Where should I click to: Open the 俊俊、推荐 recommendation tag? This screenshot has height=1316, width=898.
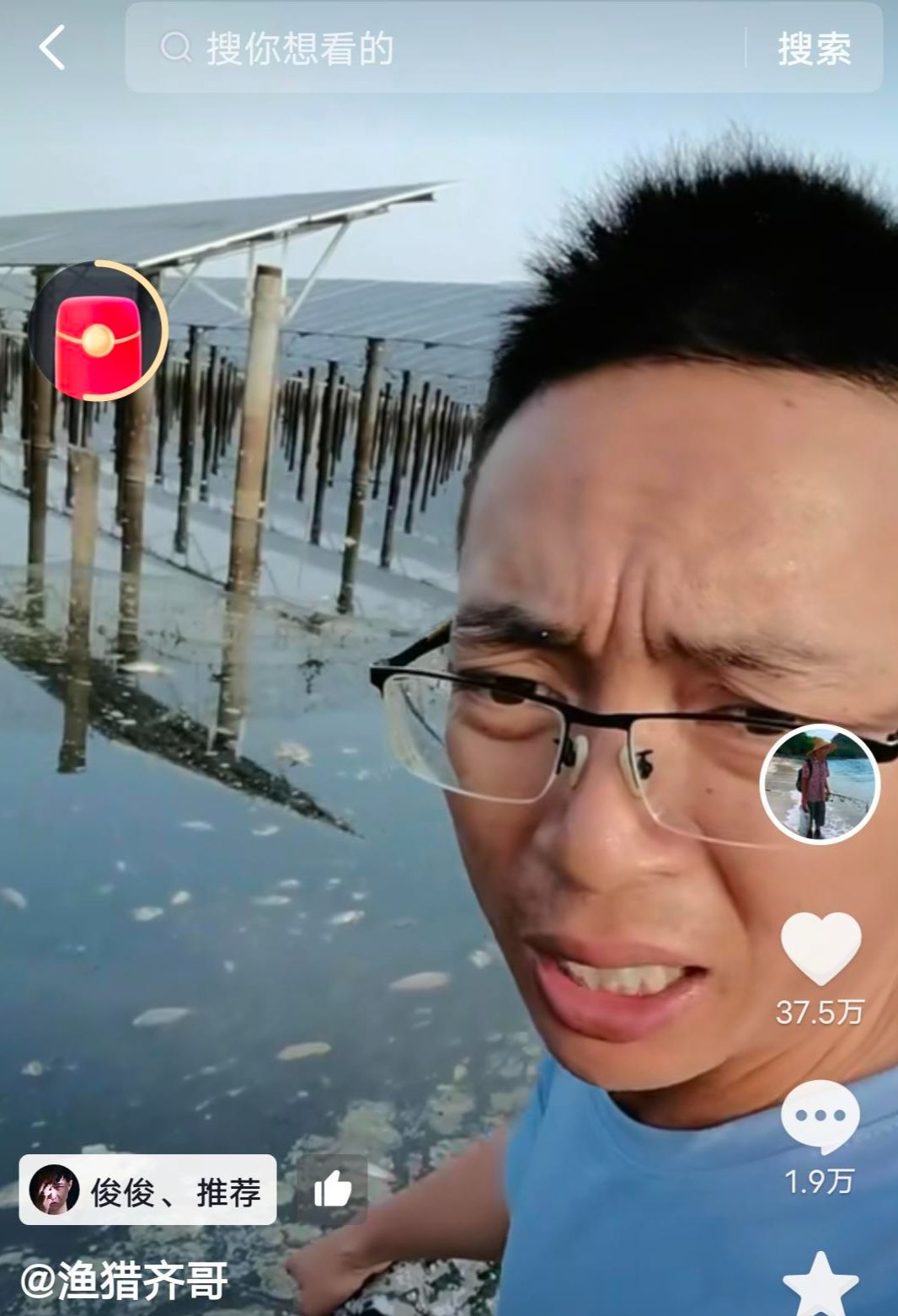[147, 1190]
